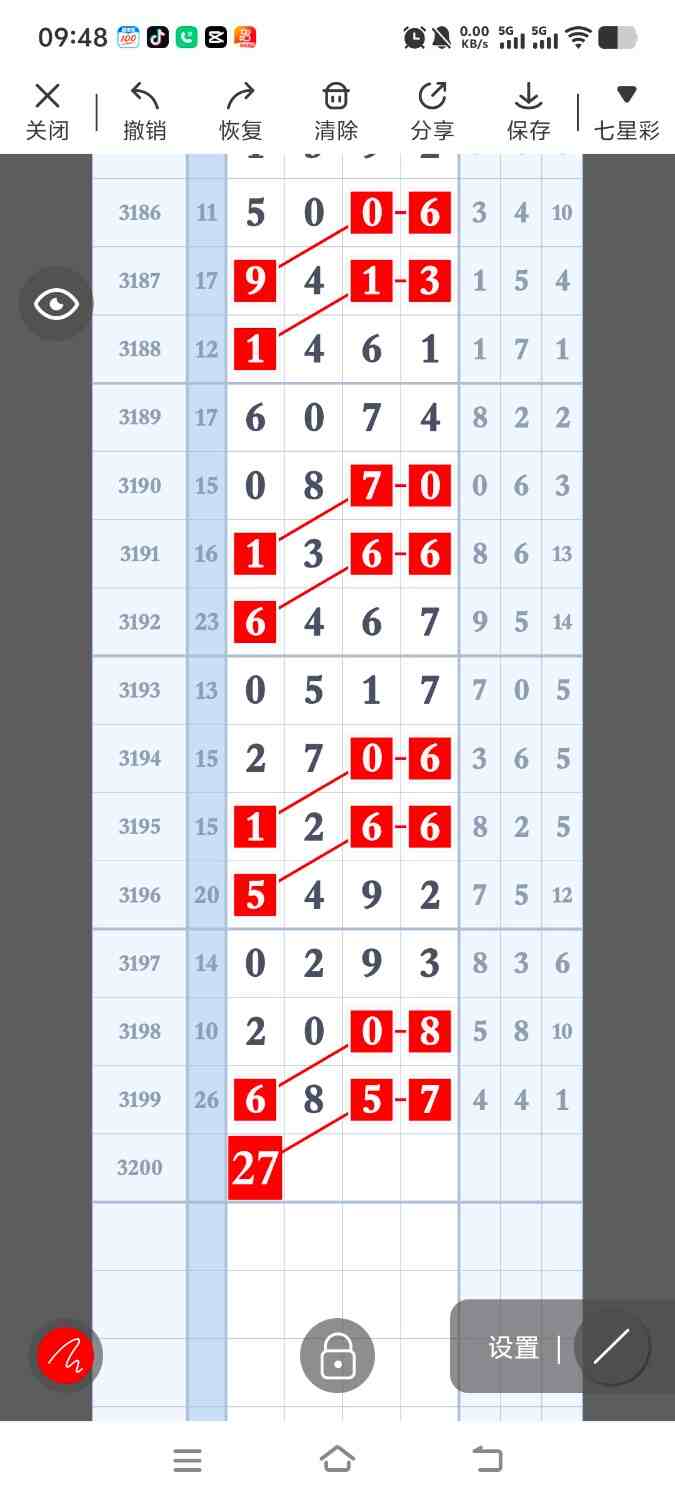Image resolution: width=675 pixels, height=1500 pixels.
Task: Choose the straight line tool
Action: tap(611, 1347)
